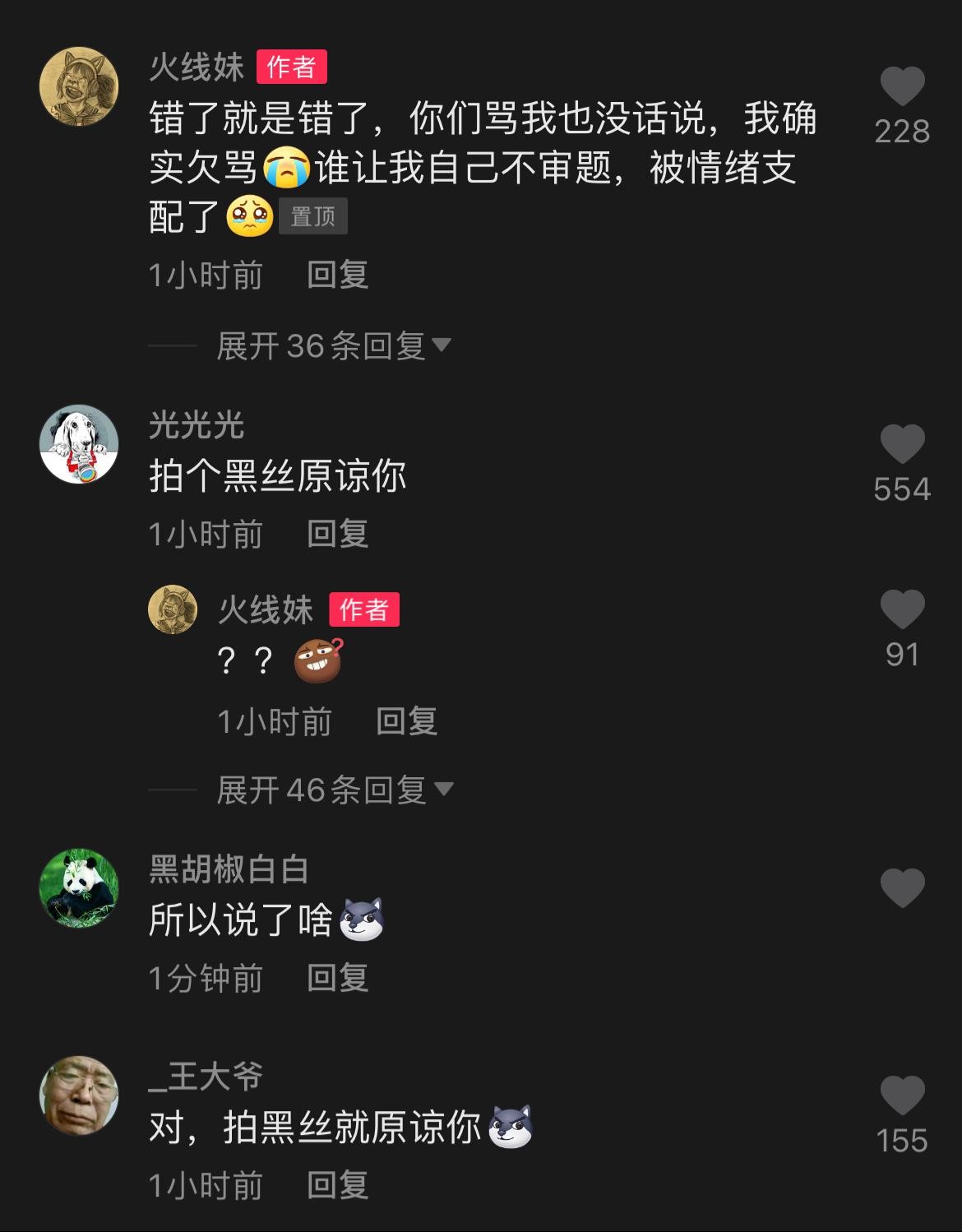Like _王大爷's comment
The width and height of the screenshot is (962, 1232).
pyautogui.click(x=902, y=1095)
